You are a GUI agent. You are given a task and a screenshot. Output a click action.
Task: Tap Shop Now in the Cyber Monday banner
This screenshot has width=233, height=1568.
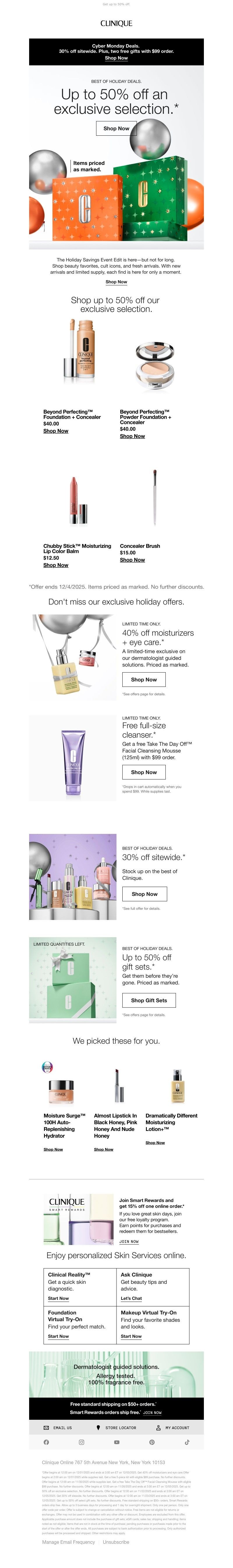(x=116, y=58)
